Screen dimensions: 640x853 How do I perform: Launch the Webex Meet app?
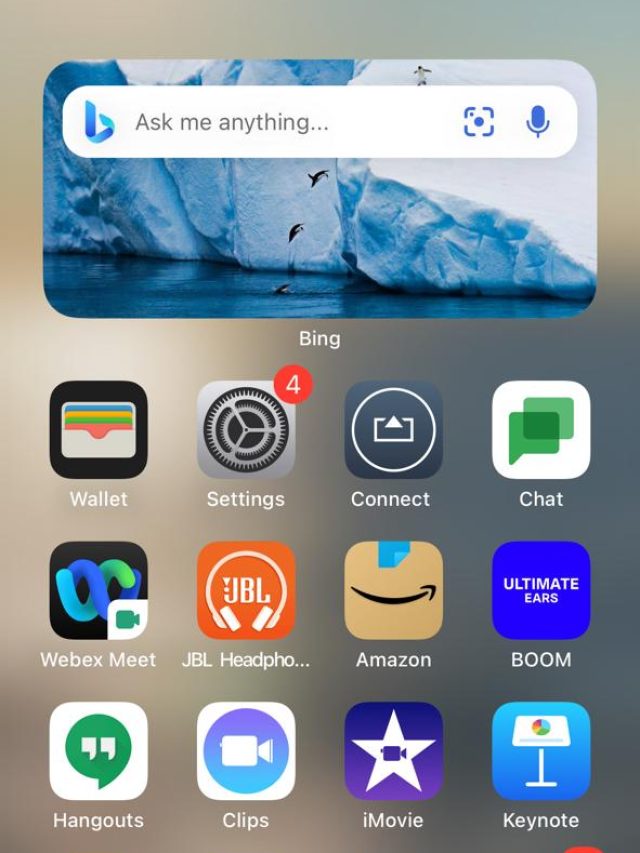tap(98, 590)
